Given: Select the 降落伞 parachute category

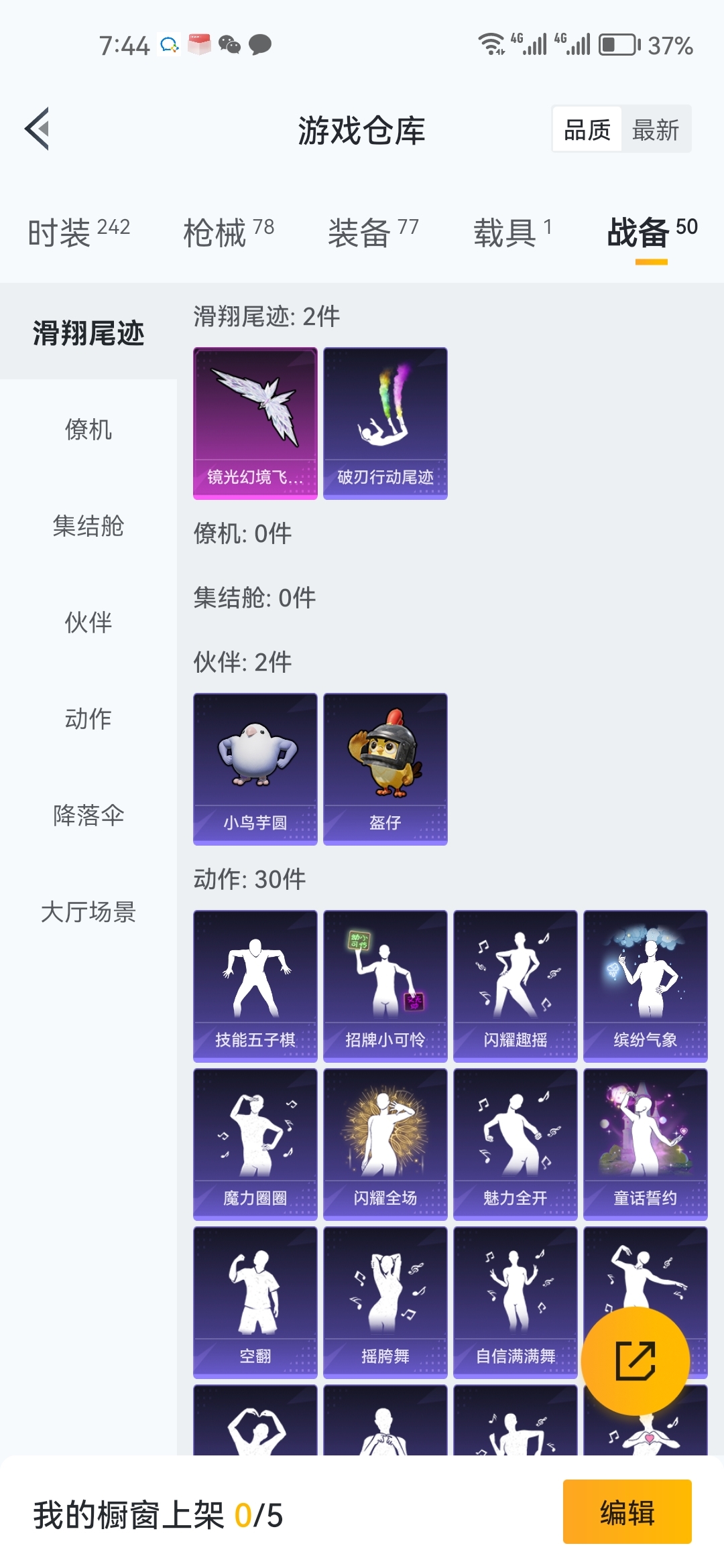Looking at the screenshot, I should [87, 816].
